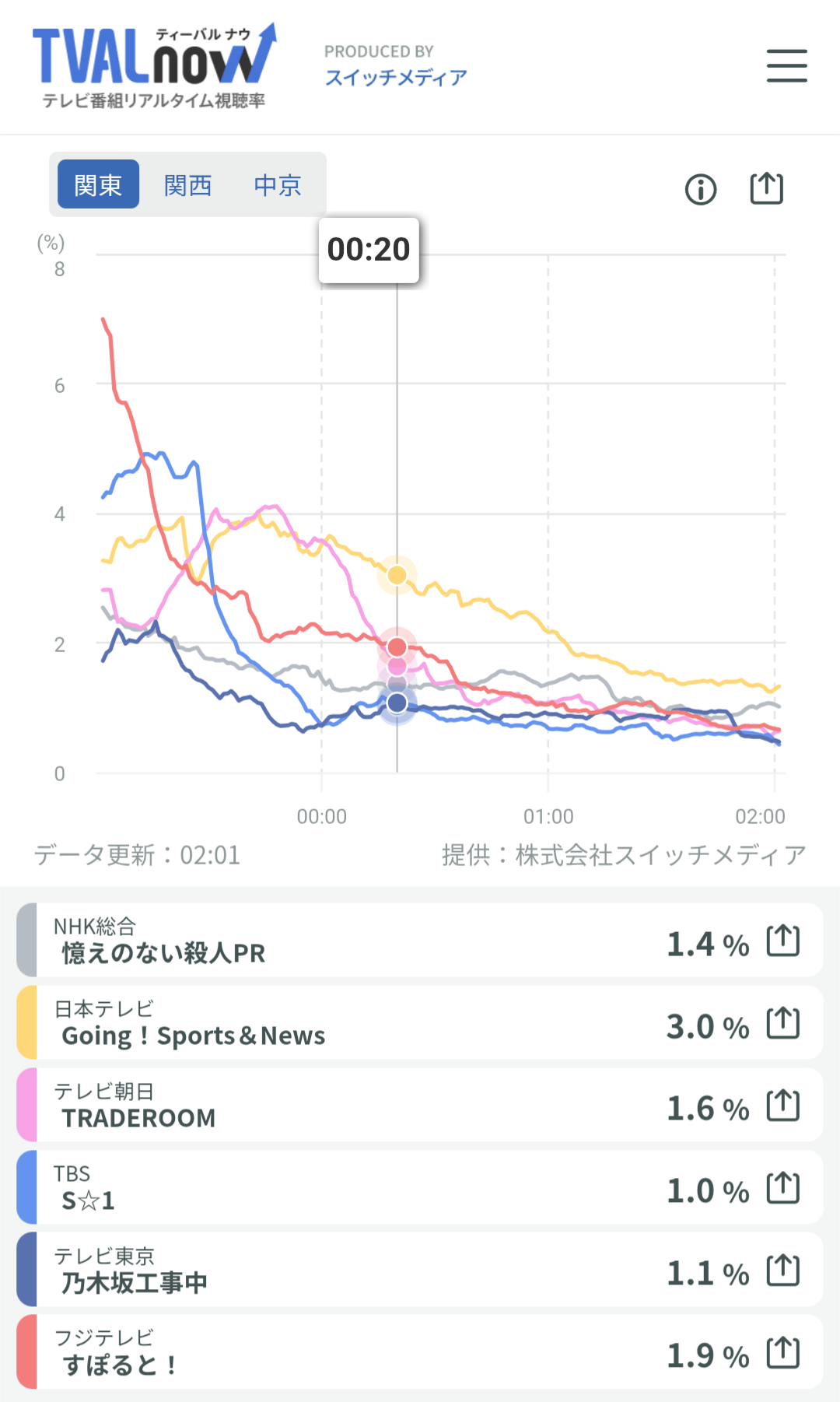Share the TRADEROOM rating

[x=783, y=1106]
